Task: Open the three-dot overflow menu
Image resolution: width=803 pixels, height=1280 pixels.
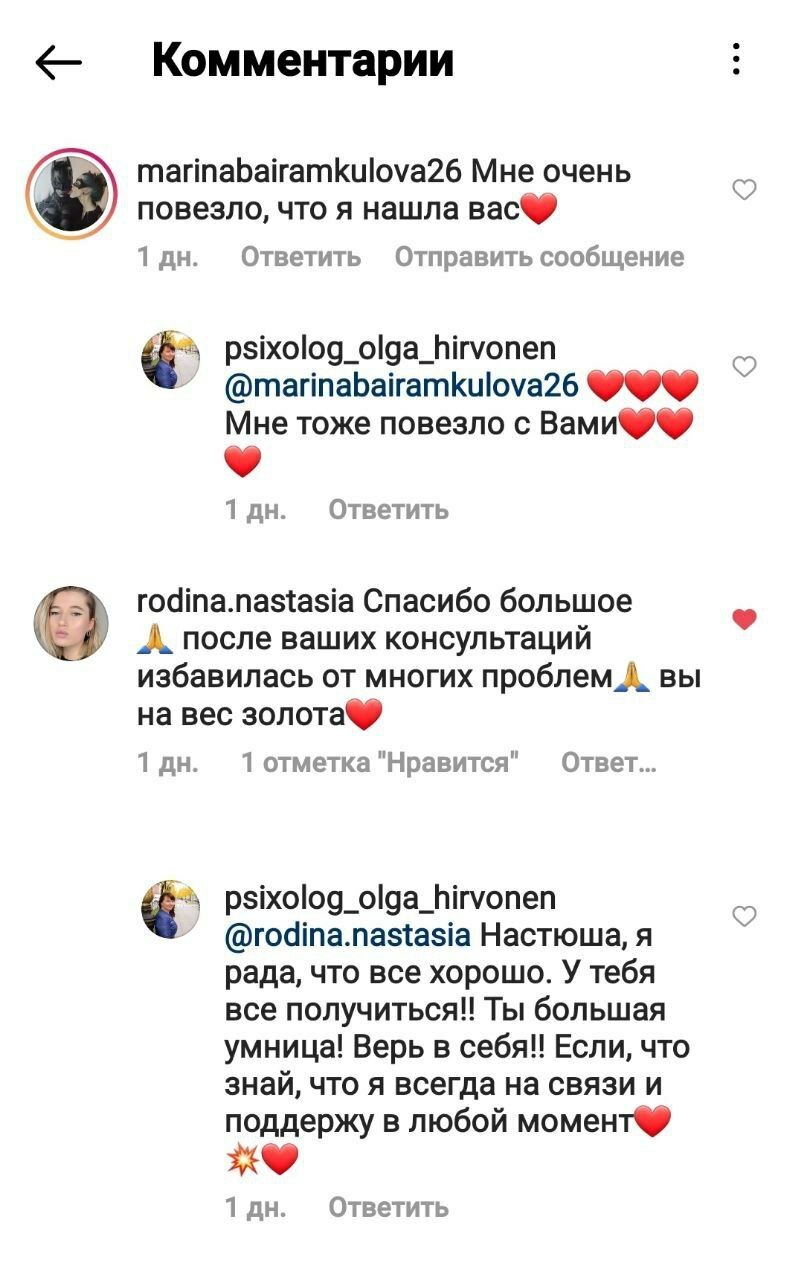Action: pos(736,60)
